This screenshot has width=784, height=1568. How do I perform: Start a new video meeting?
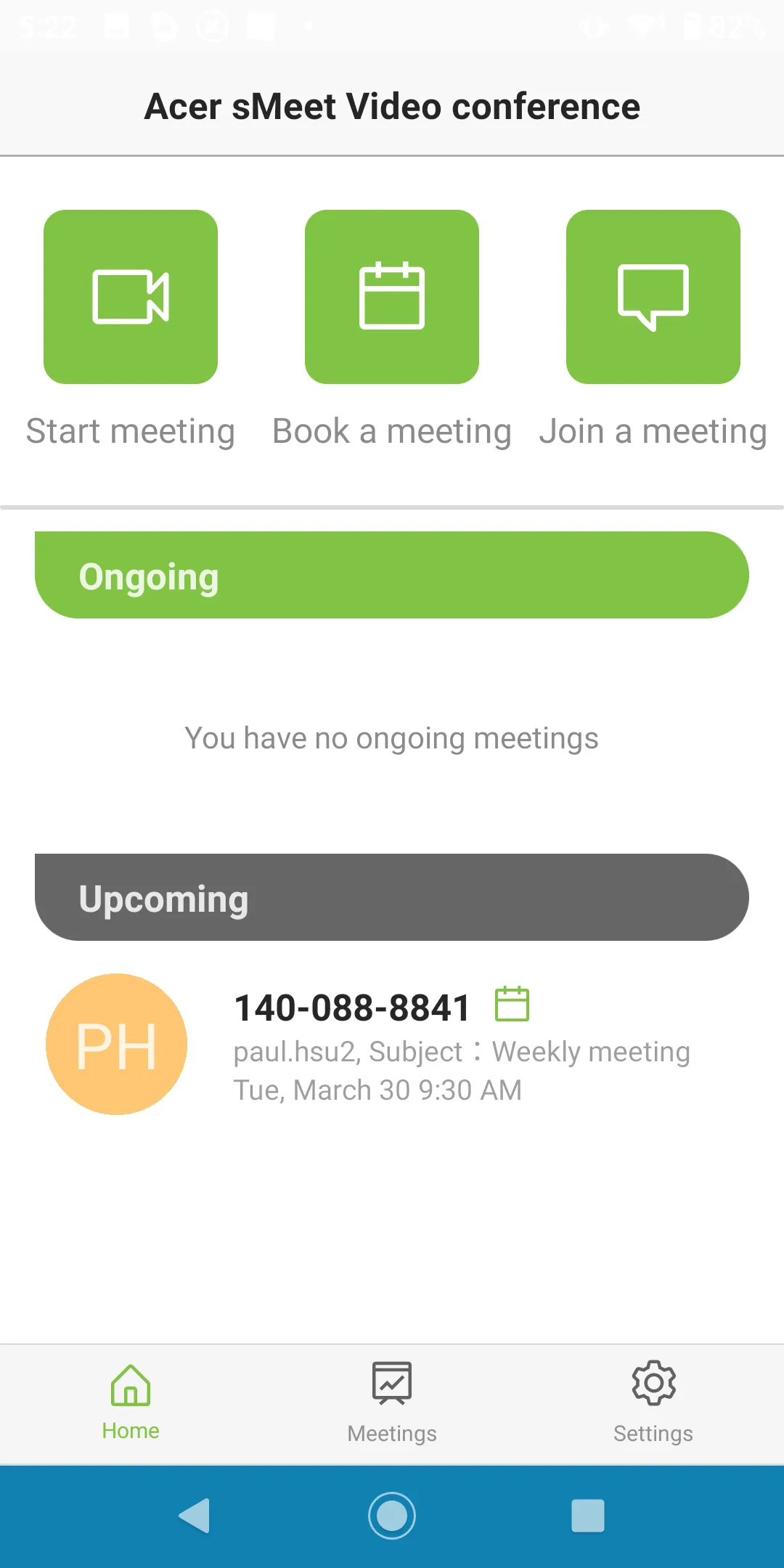coord(131,297)
